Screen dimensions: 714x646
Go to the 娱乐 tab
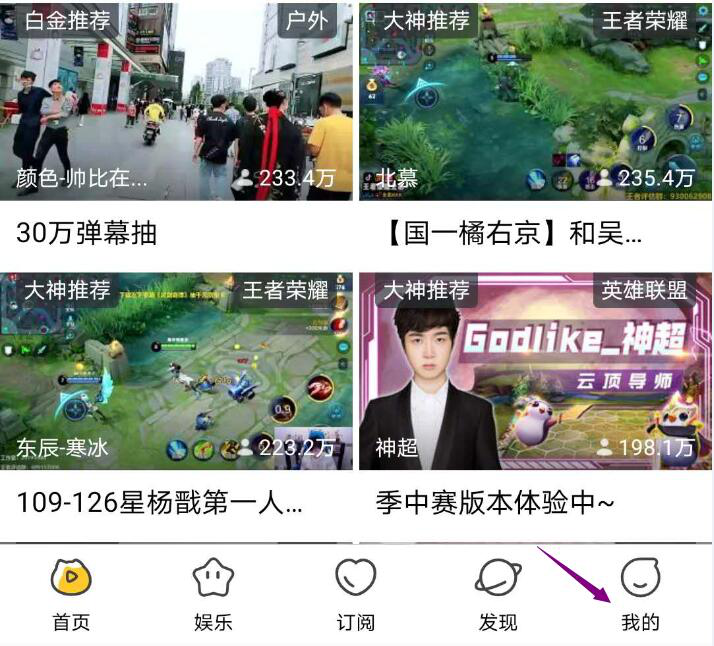coord(213,595)
